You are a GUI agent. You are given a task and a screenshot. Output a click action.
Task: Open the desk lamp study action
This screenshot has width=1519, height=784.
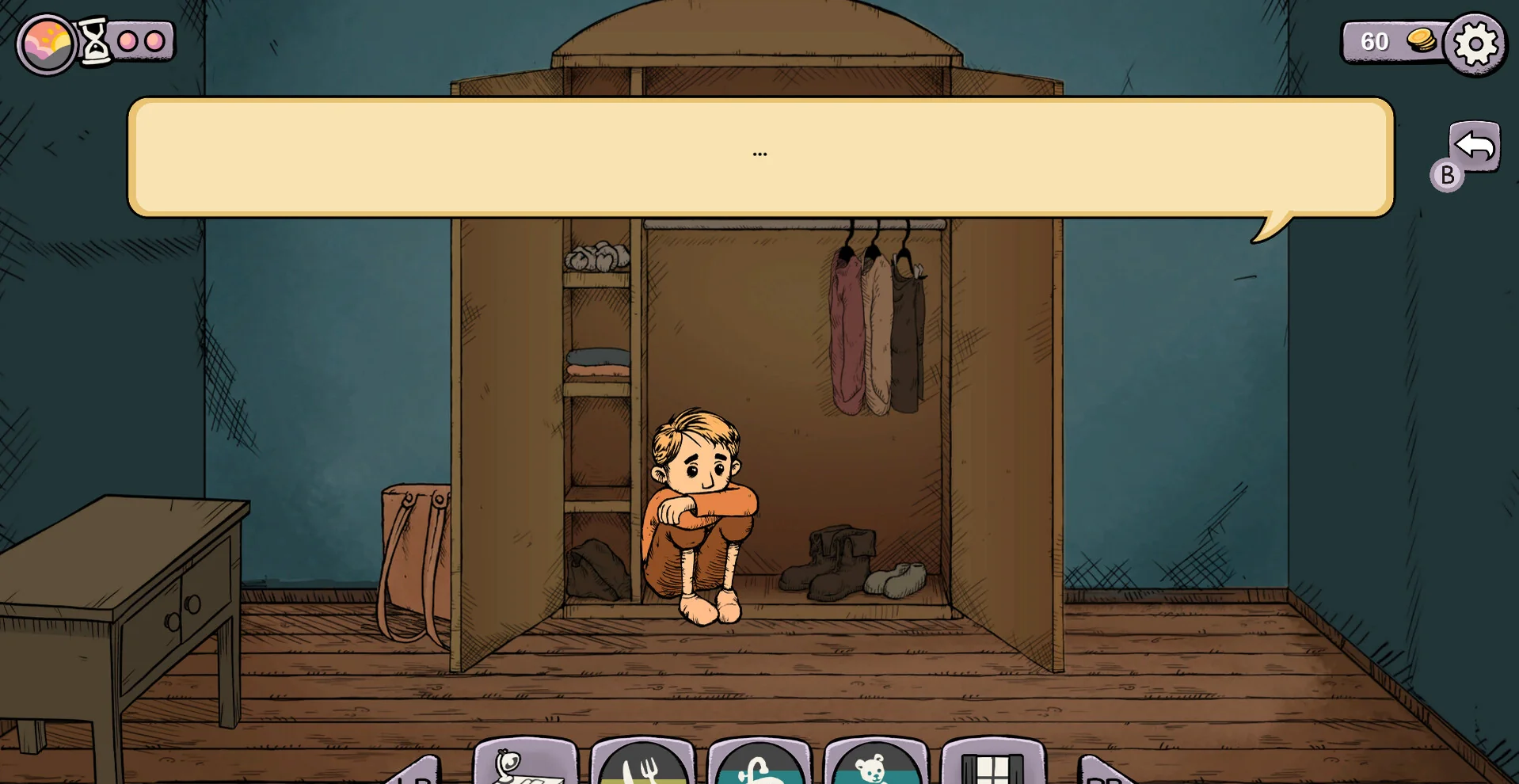point(525,762)
